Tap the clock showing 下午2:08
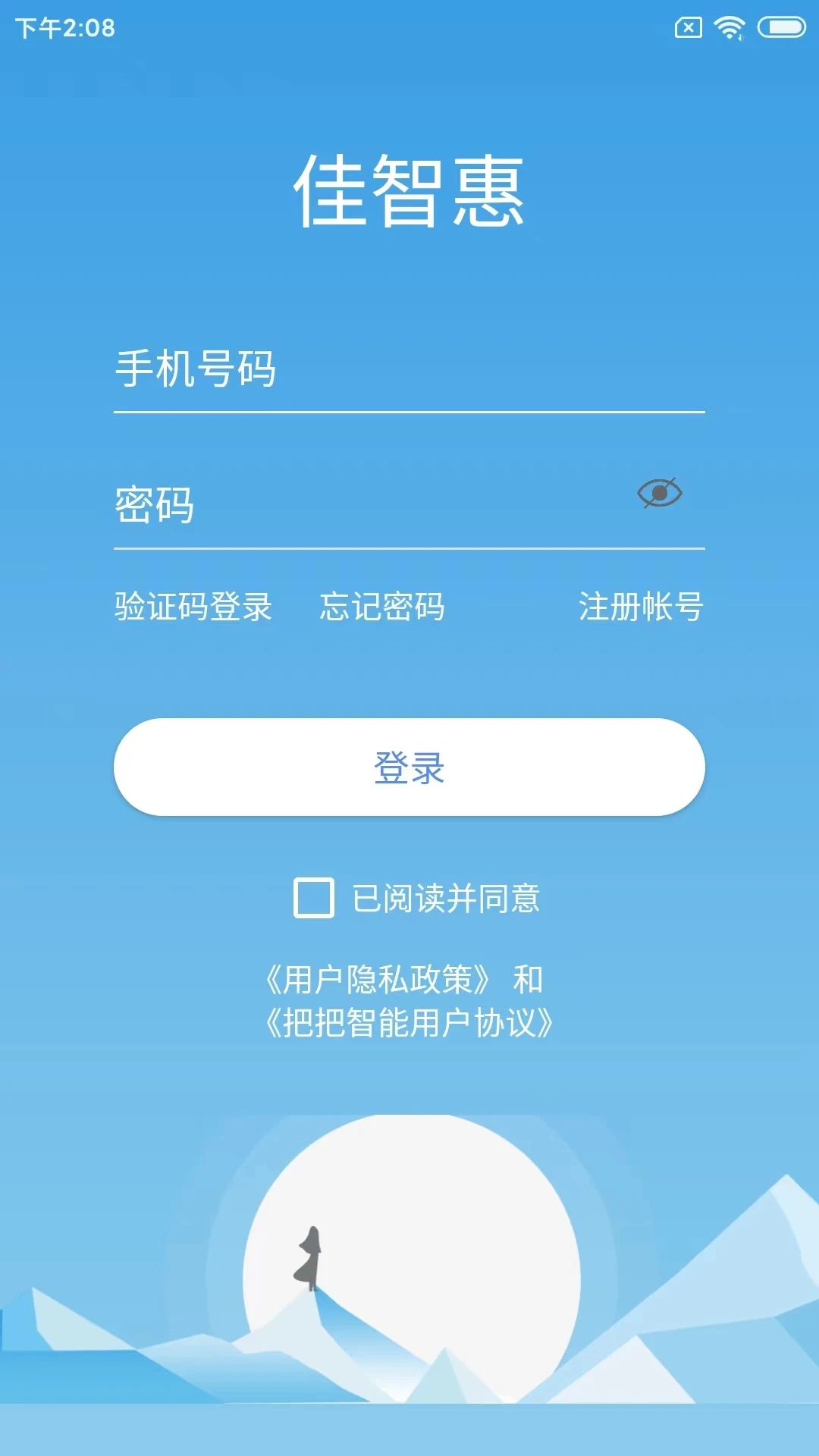The height and width of the screenshot is (1456, 819). click(x=64, y=29)
